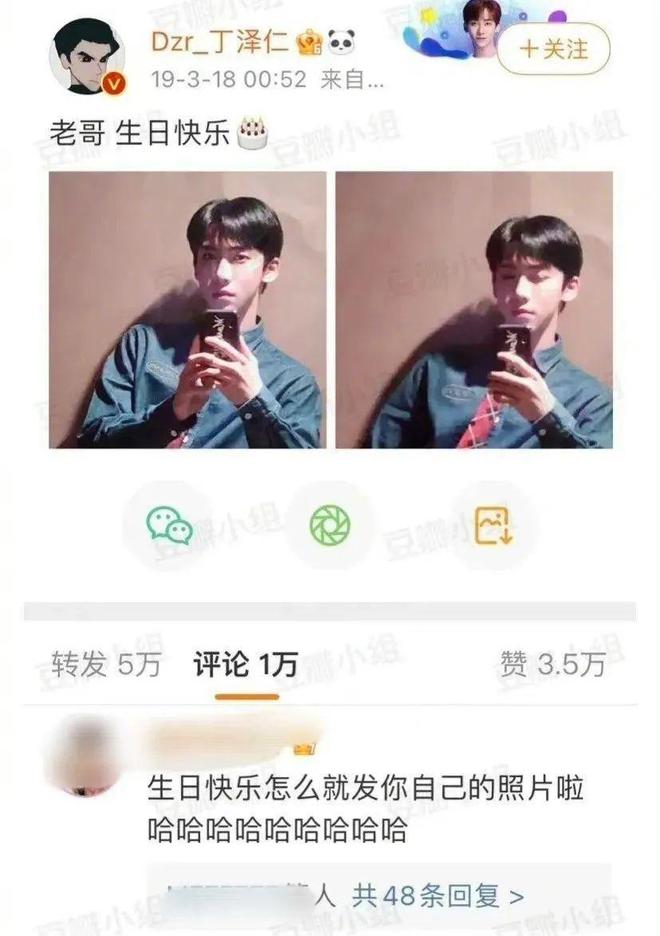Share the post via the WeChat icon

point(168,524)
